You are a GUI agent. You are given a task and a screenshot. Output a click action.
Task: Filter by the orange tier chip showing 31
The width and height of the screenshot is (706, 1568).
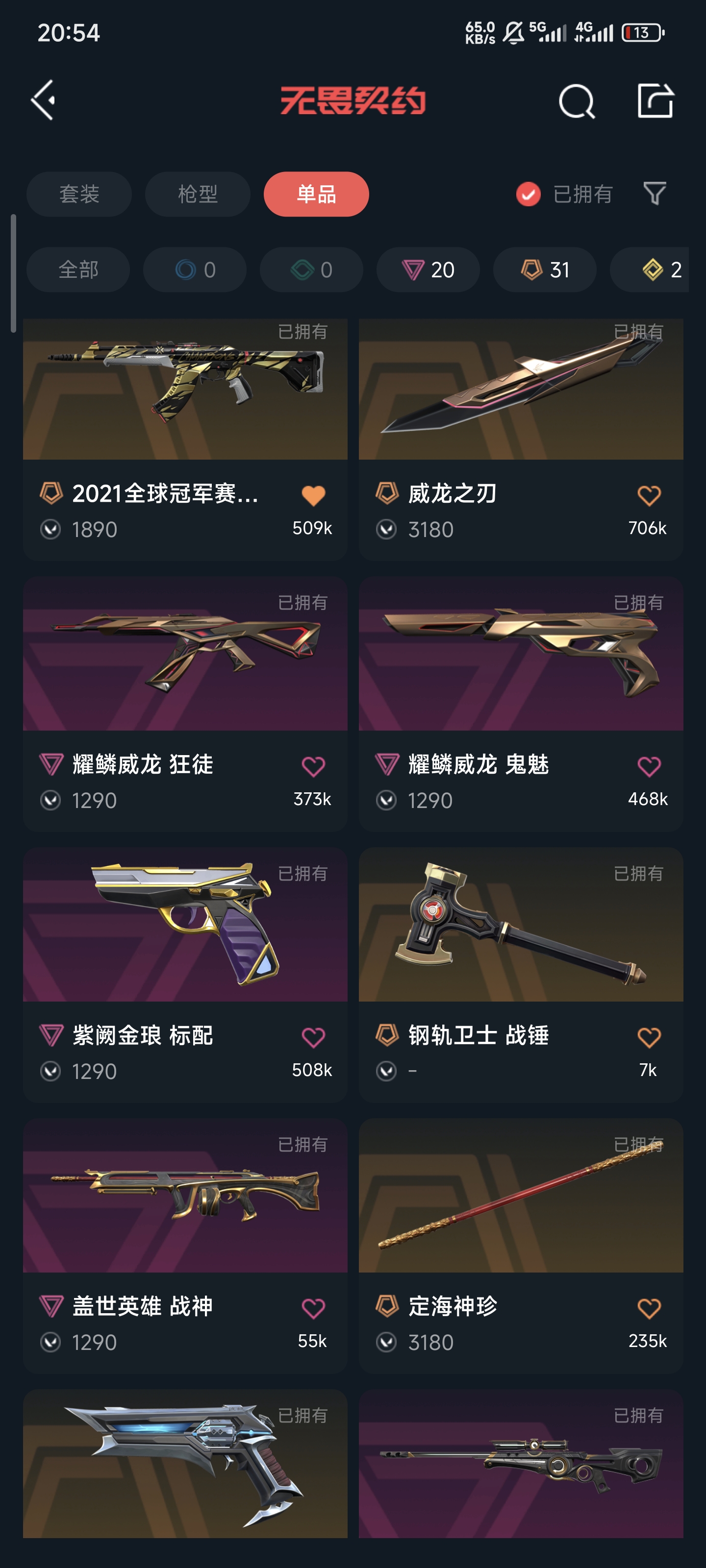(545, 269)
